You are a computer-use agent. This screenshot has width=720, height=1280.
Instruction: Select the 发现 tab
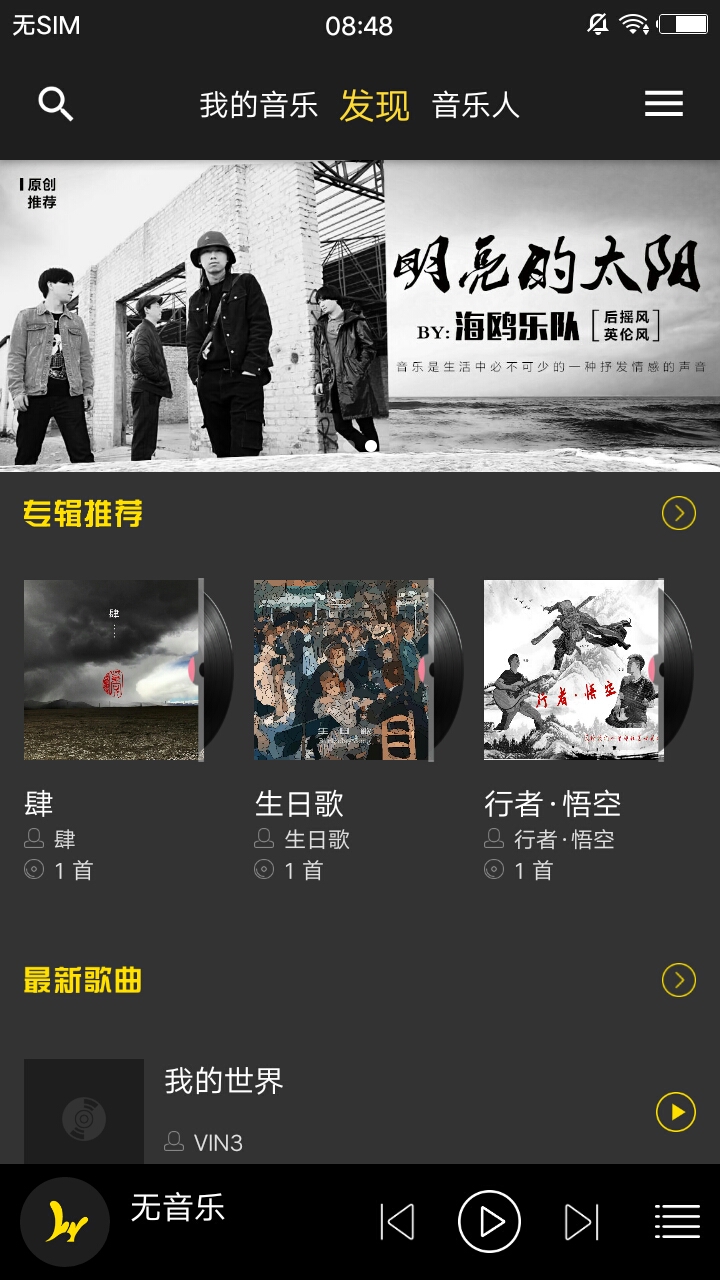[x=375, y=105]
